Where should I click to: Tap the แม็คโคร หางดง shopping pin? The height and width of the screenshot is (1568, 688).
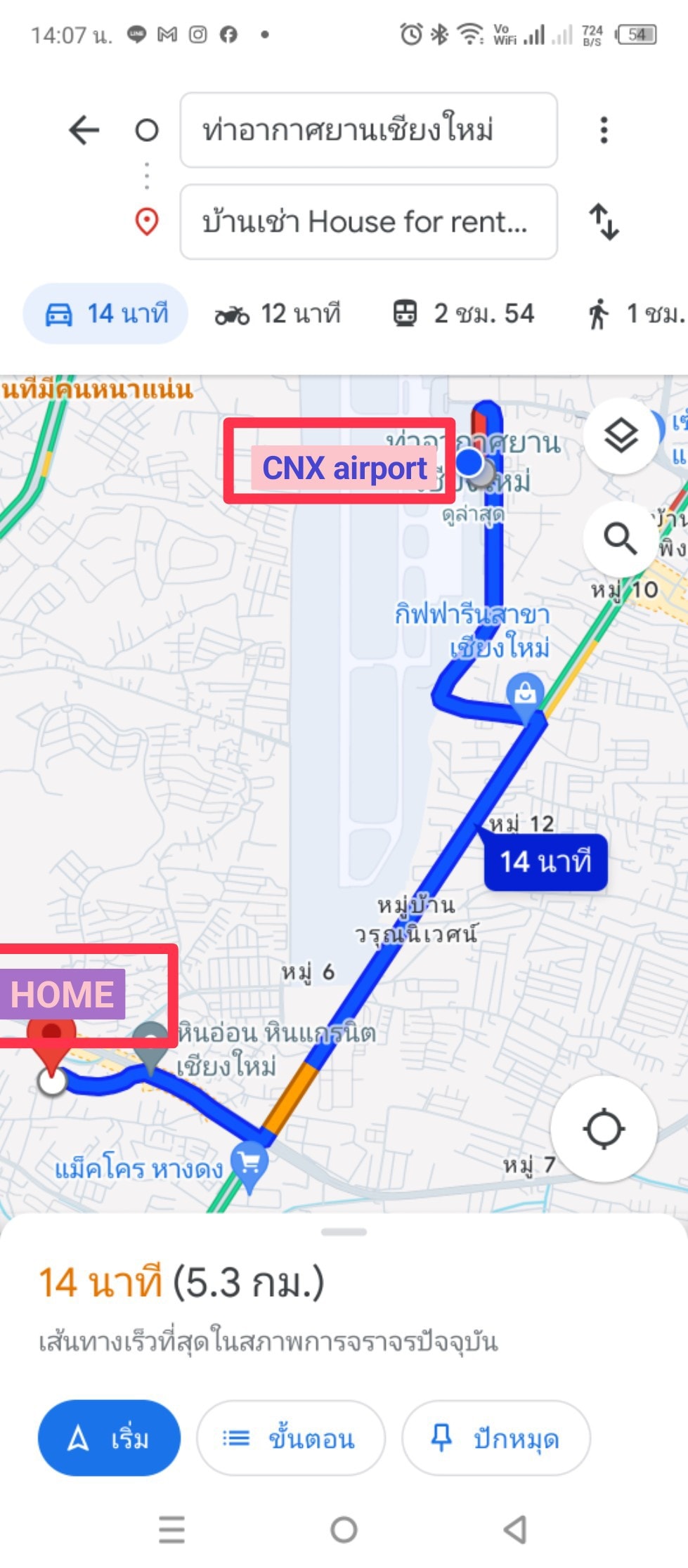pos(249,1164)
